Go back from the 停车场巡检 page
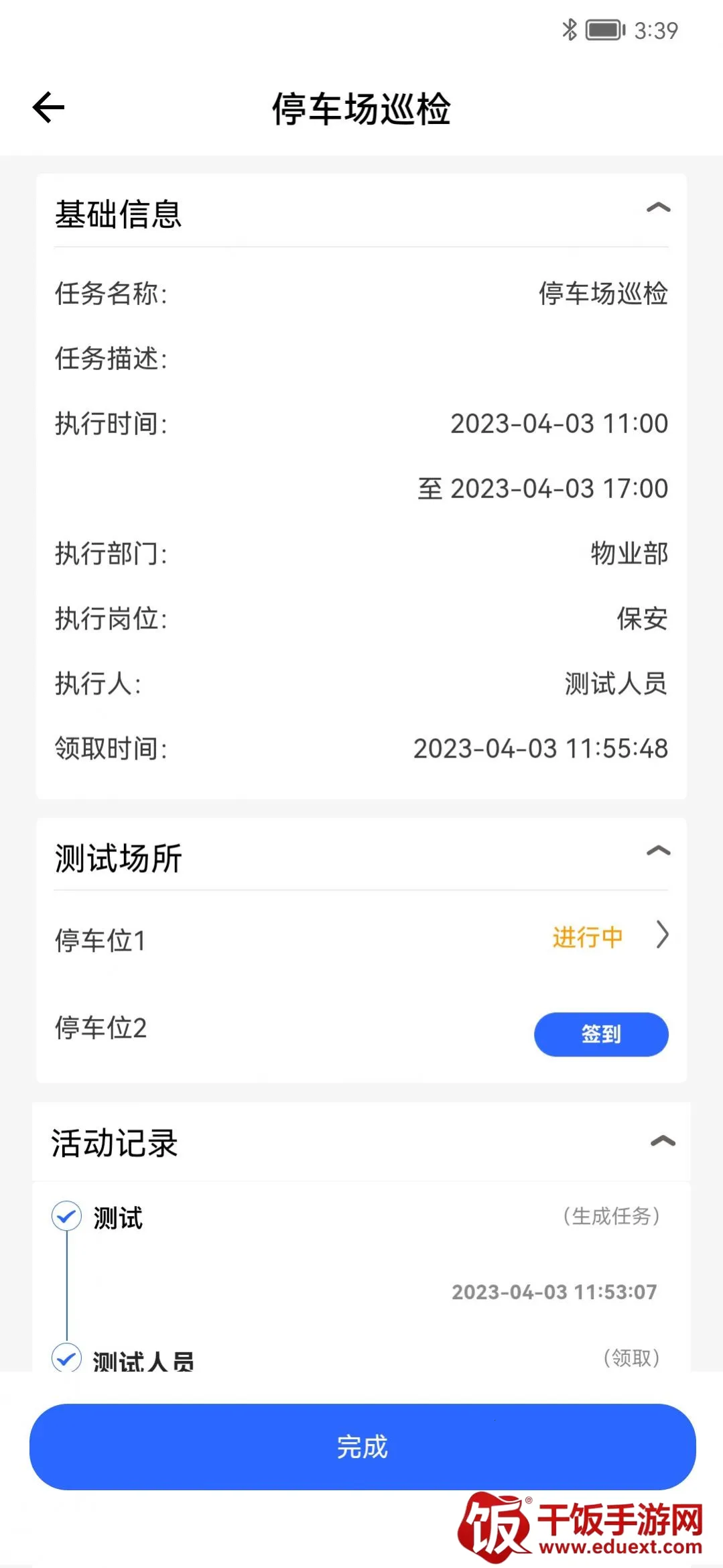The width and height of the screenshot is (723, 1568). click(x=48, y=107)
